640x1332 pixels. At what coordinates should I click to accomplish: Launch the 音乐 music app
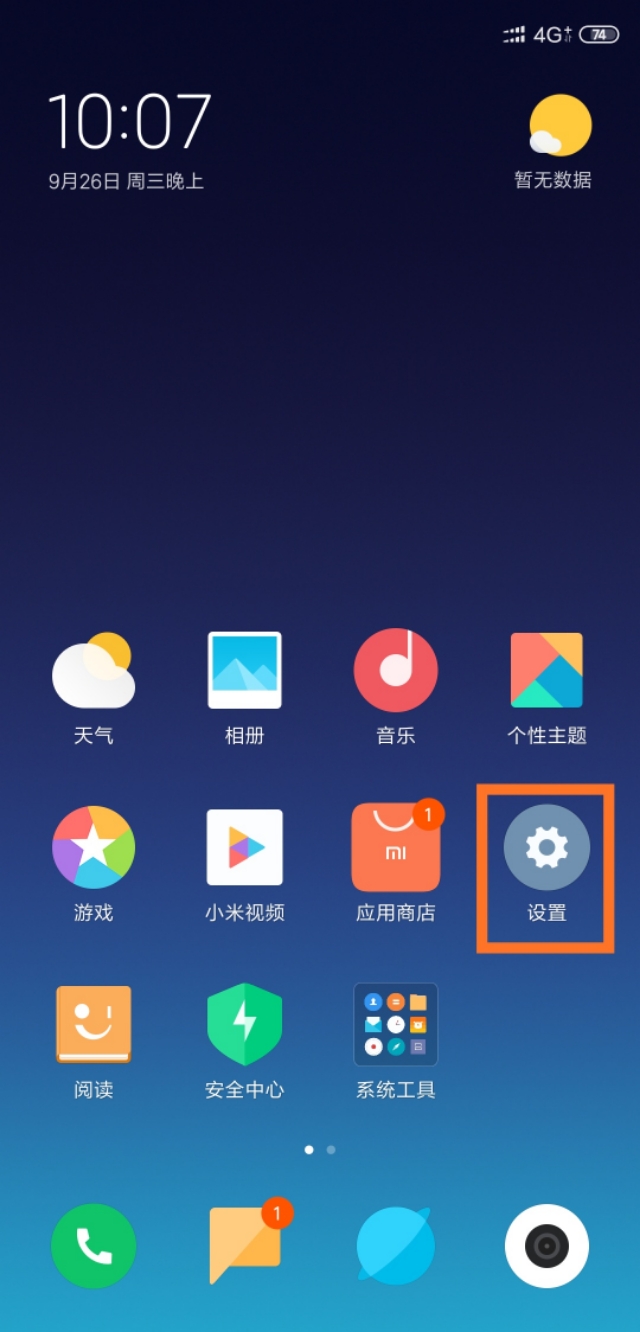395,671
